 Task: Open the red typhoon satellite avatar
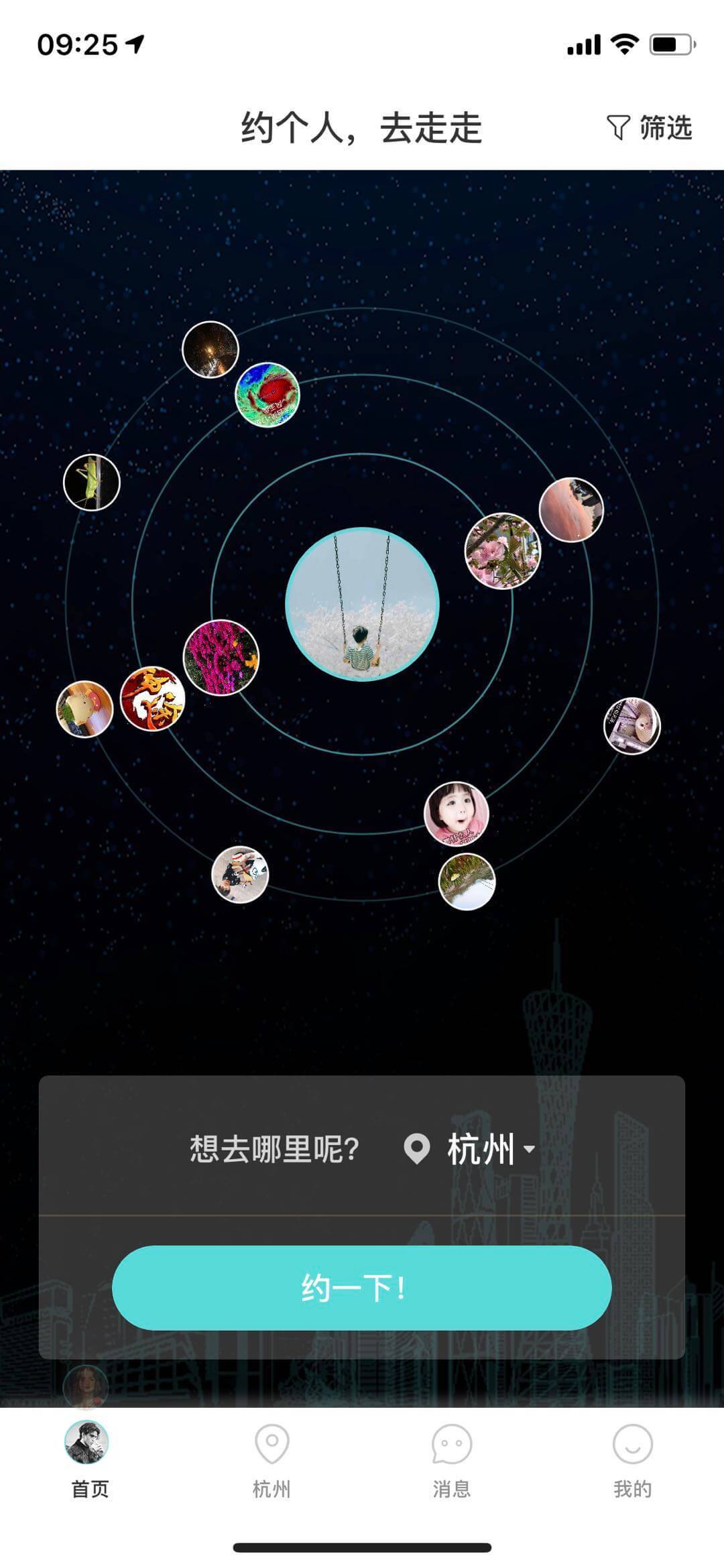pos(267,394)
